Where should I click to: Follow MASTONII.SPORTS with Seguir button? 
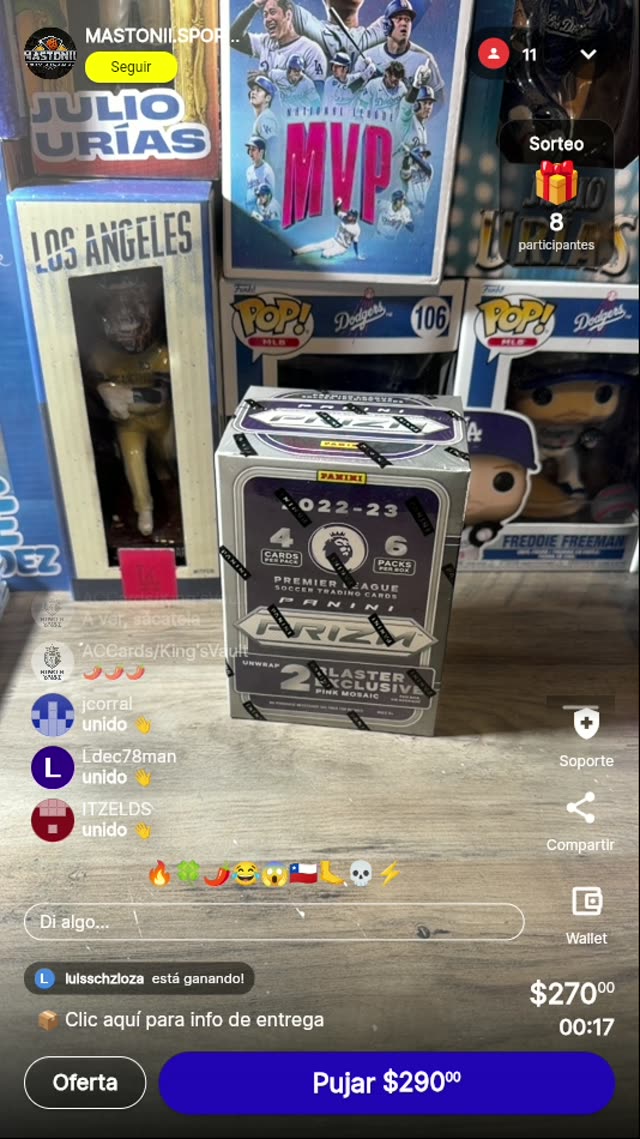click(131, 67)
